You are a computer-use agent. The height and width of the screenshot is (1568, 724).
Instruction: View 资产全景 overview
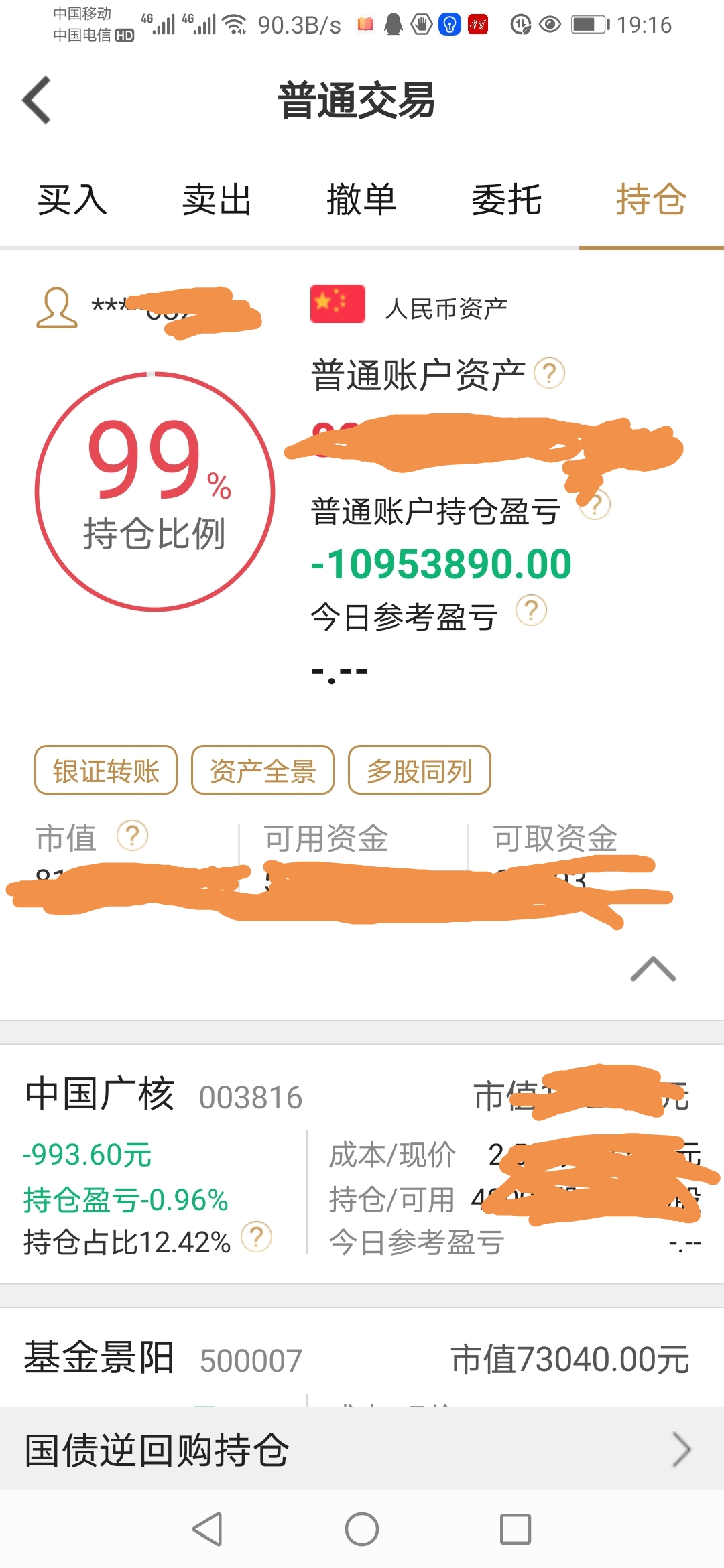tap(263, 771)
